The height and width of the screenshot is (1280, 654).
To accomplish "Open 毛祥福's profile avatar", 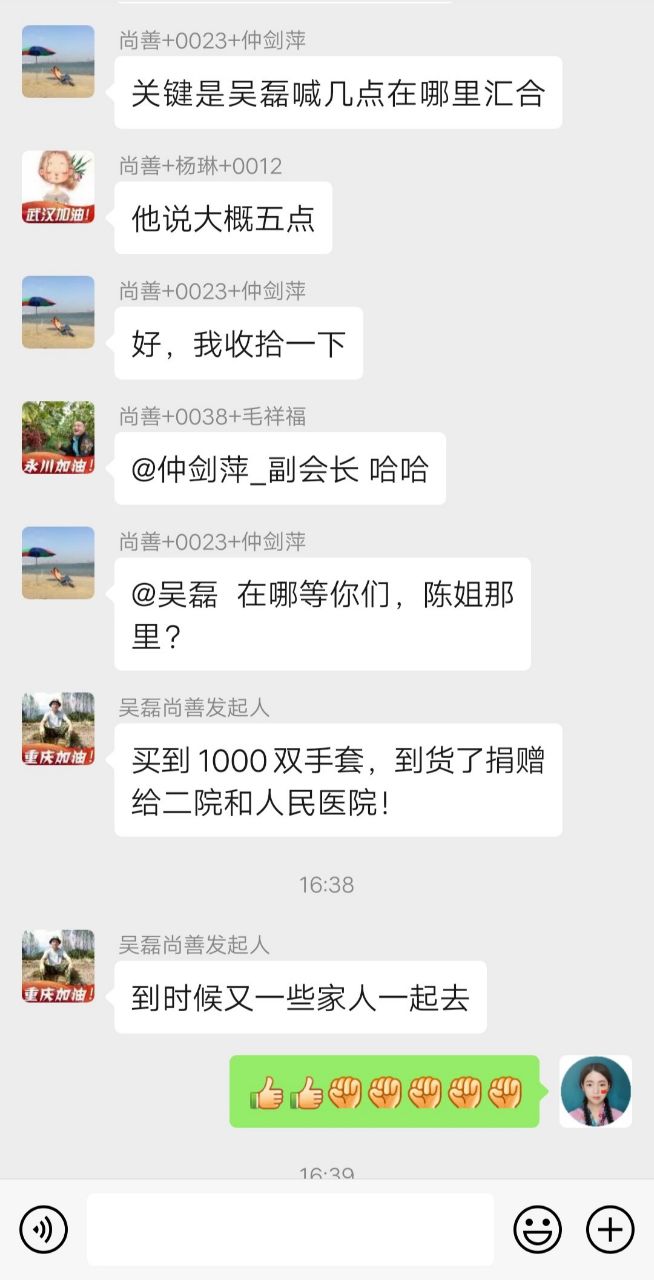I will (x=58, y=437).
